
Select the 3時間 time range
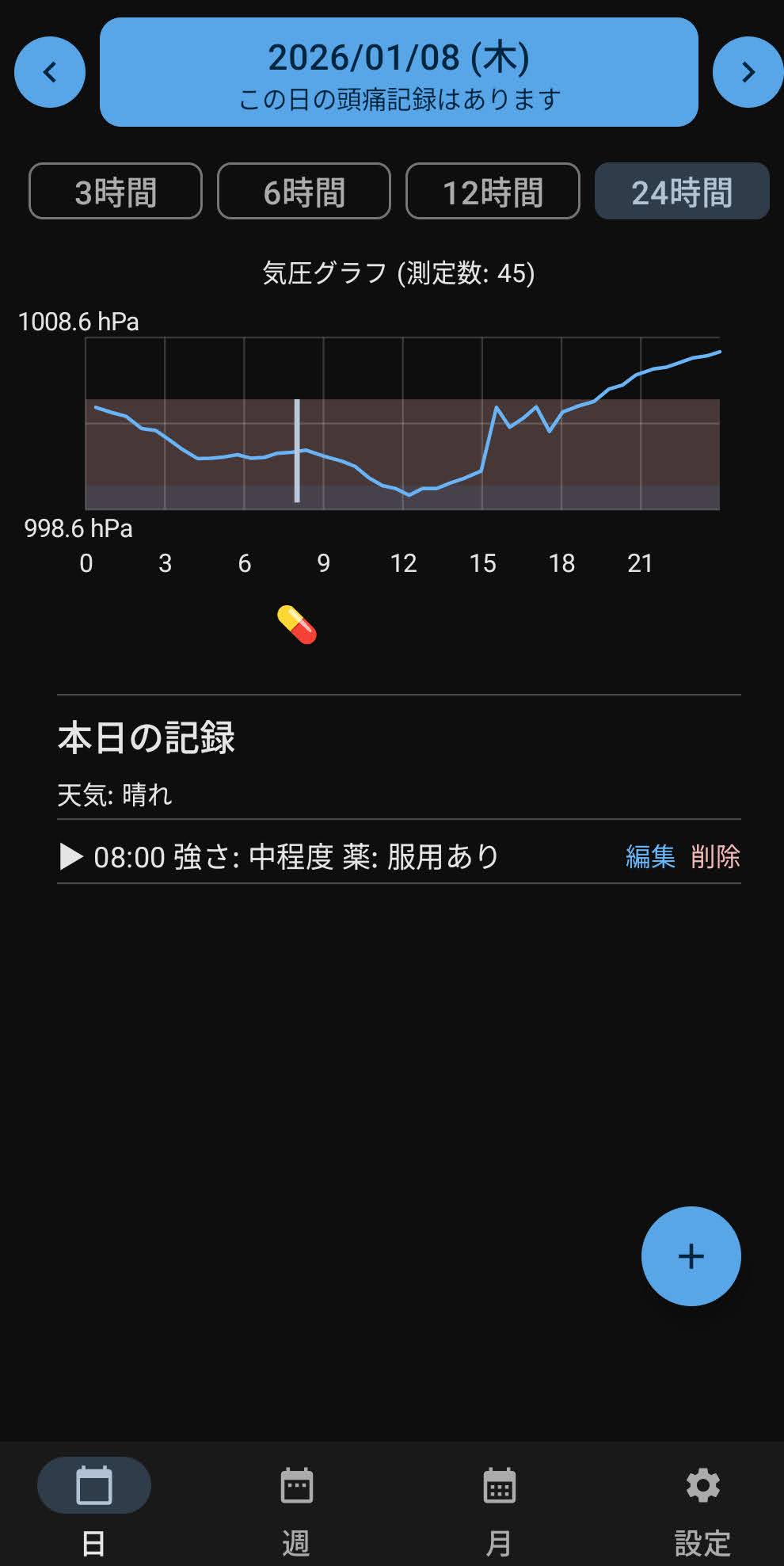click(x=115, y=191)
